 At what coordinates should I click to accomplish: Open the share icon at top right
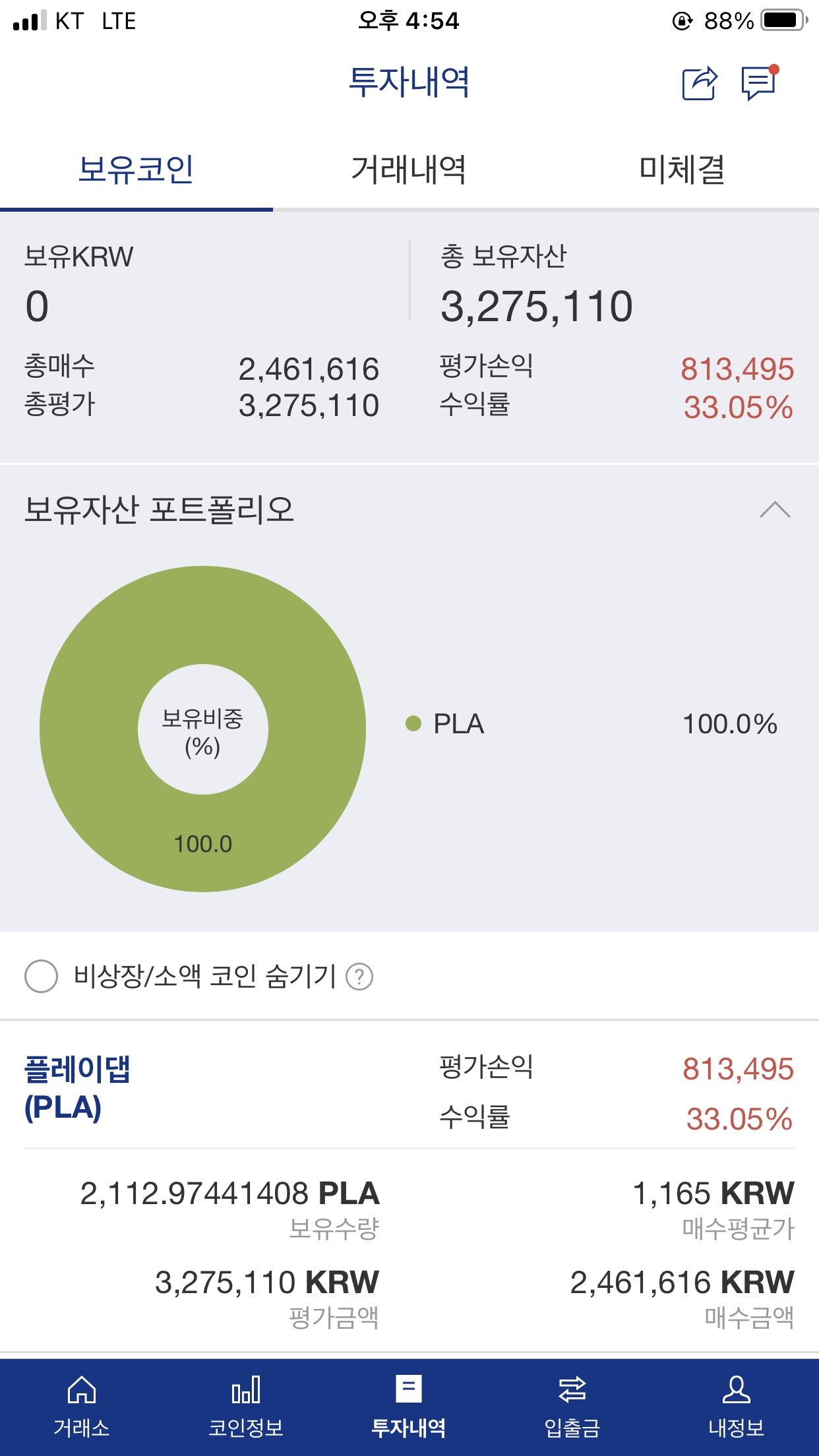click(x=700, y=84)
